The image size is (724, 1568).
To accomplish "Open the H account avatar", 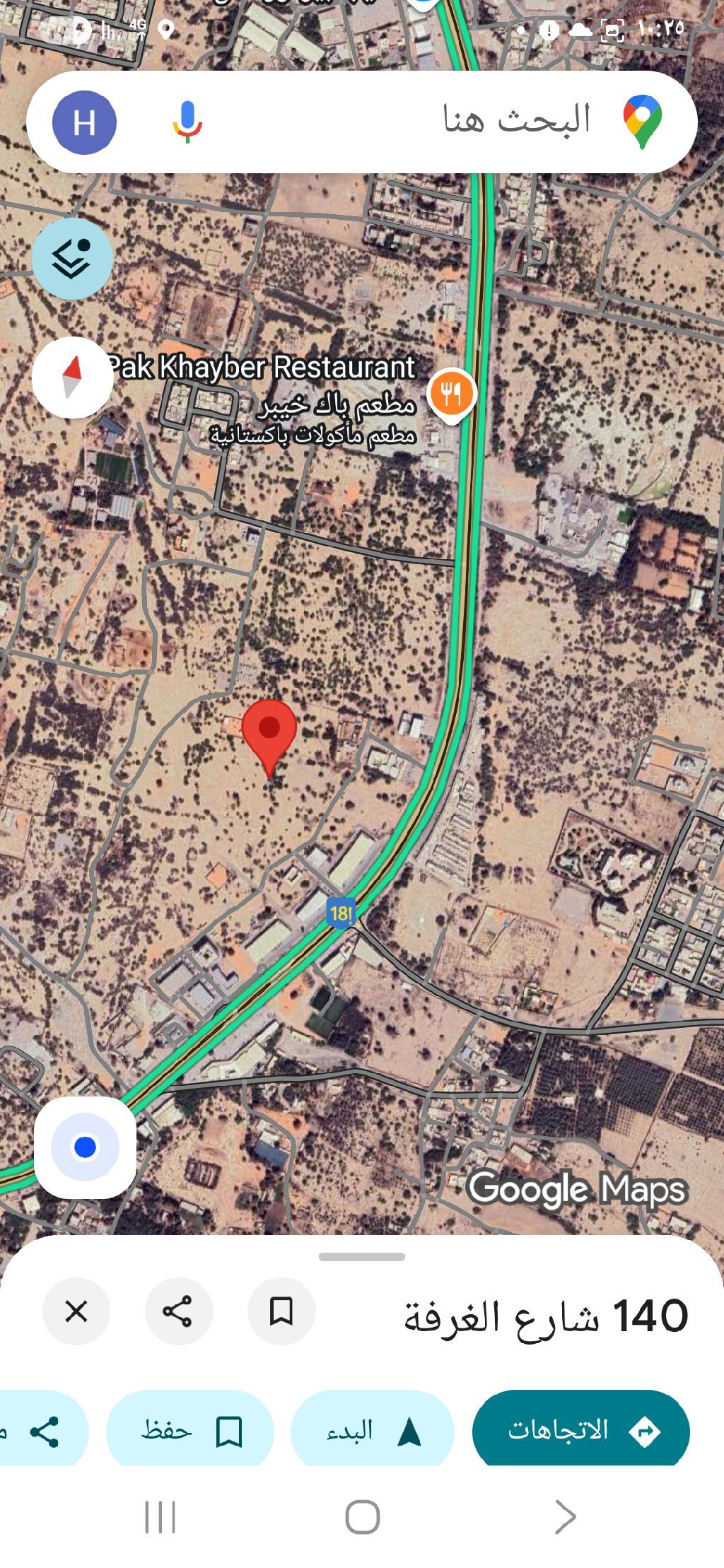I will pos(84,122).
